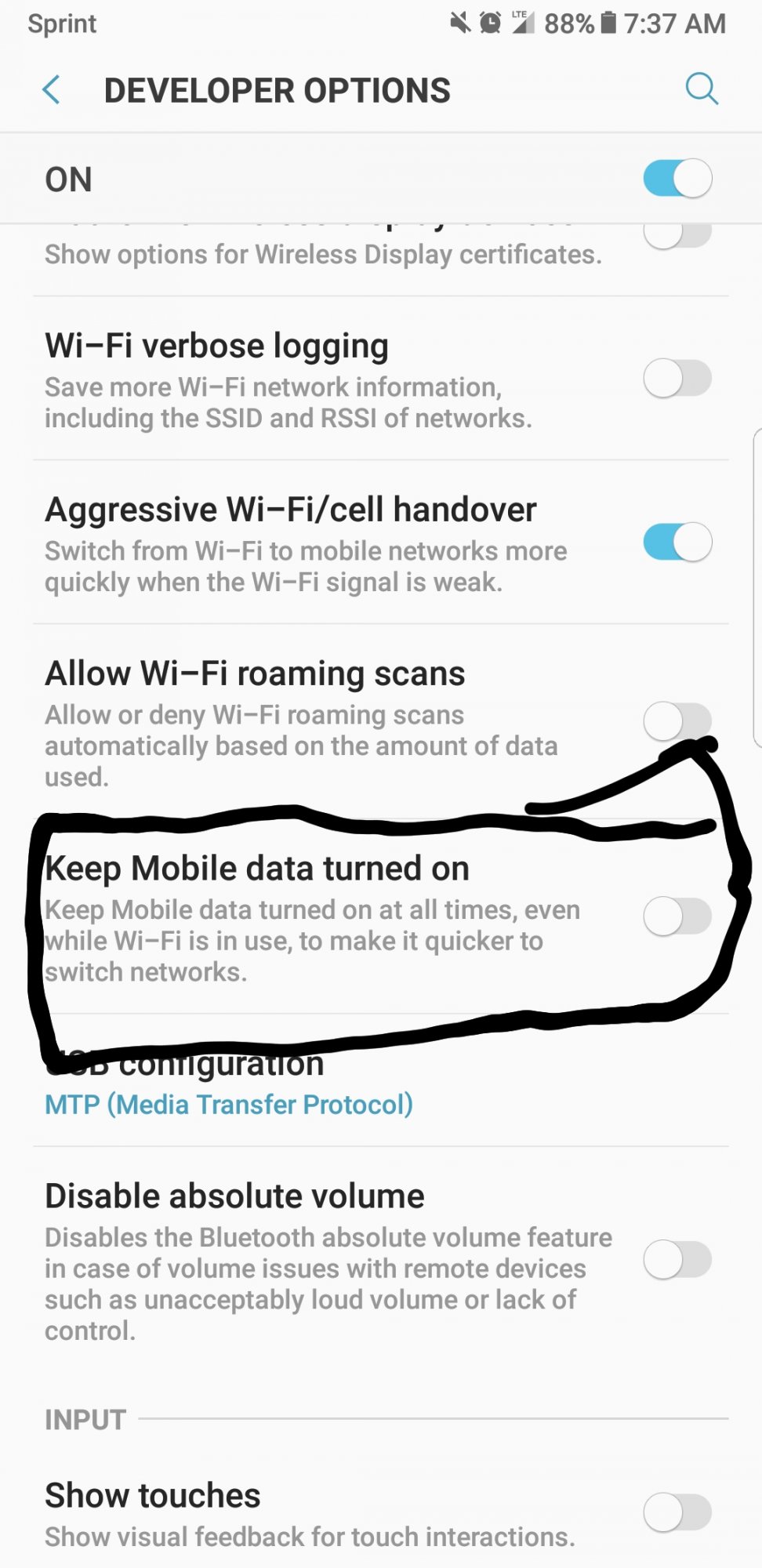Toggle Allow Wi-Fi roaming scans
The width and height of the screenshot is (762, 1568).
[677, 721]
